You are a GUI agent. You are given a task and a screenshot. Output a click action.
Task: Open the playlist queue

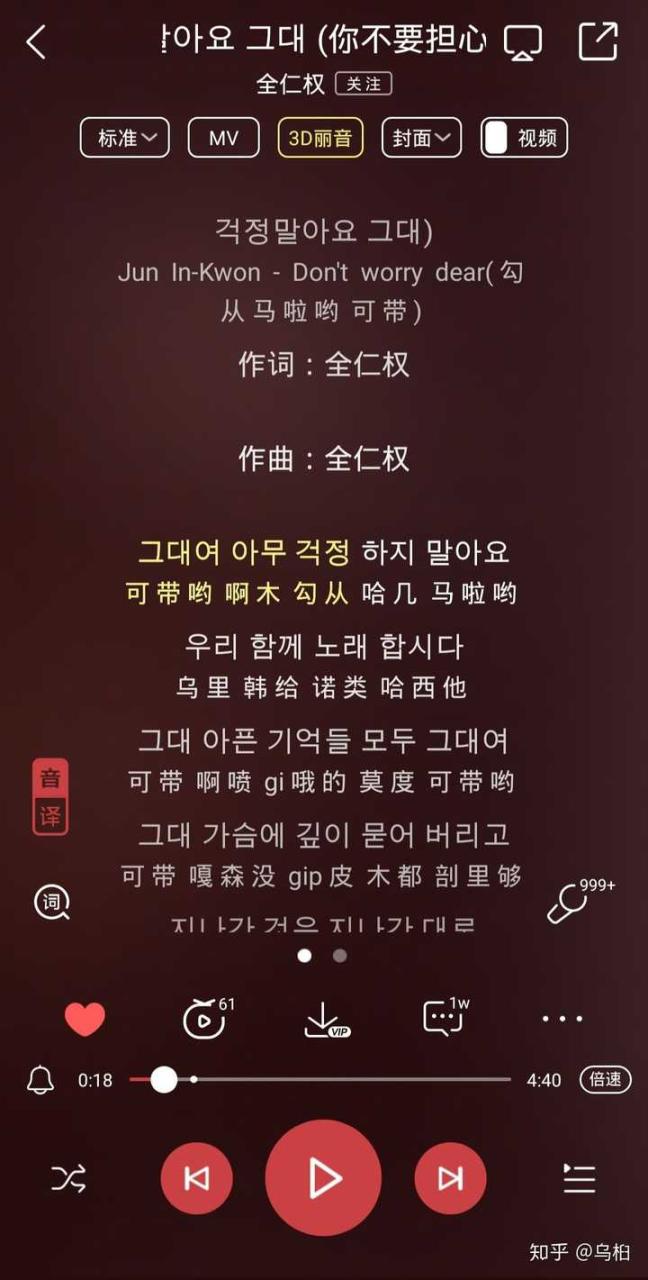579,1178
